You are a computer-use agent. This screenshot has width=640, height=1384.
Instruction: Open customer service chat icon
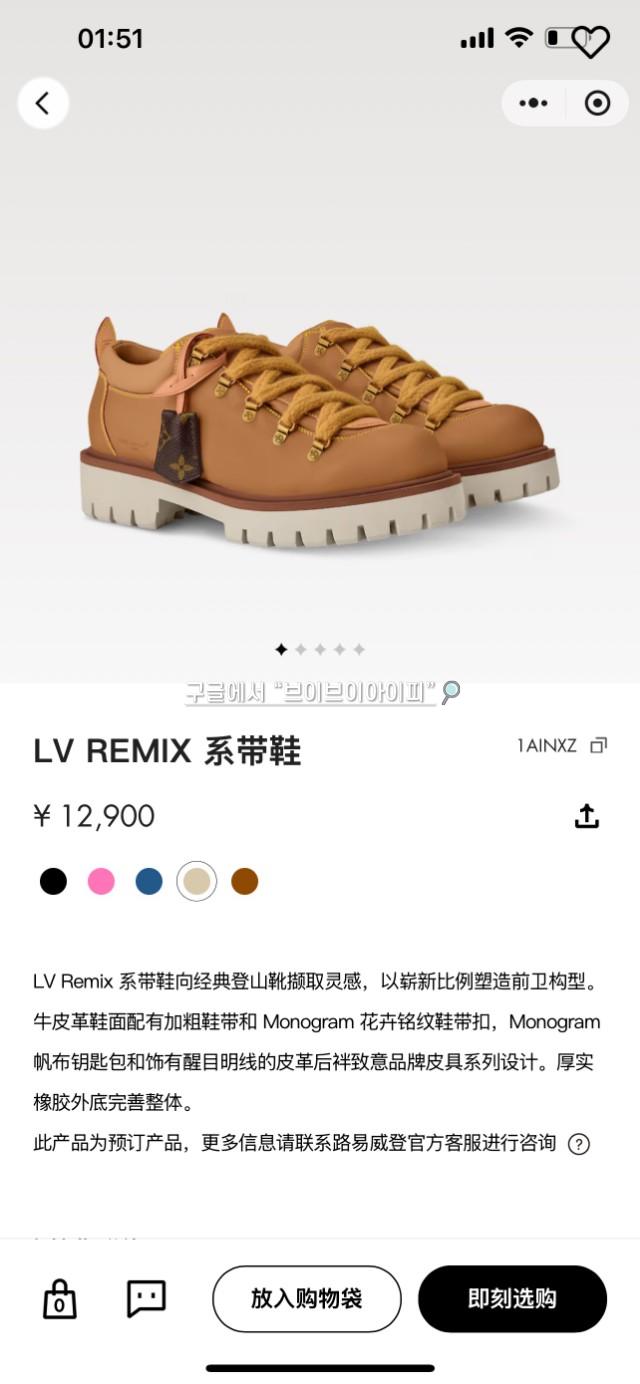(x=146, y=1298)
